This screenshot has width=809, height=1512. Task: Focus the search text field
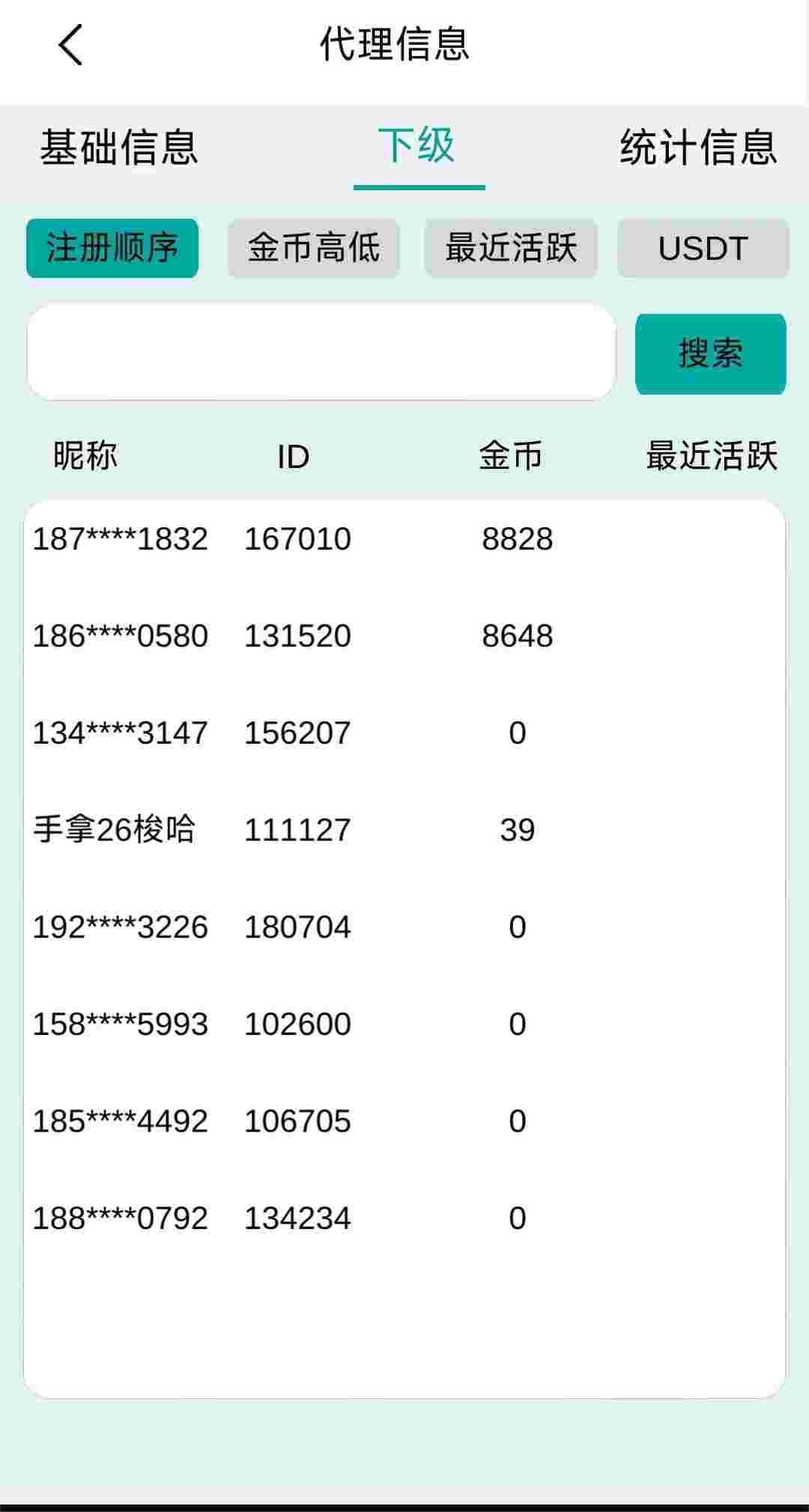coord(321,351)
